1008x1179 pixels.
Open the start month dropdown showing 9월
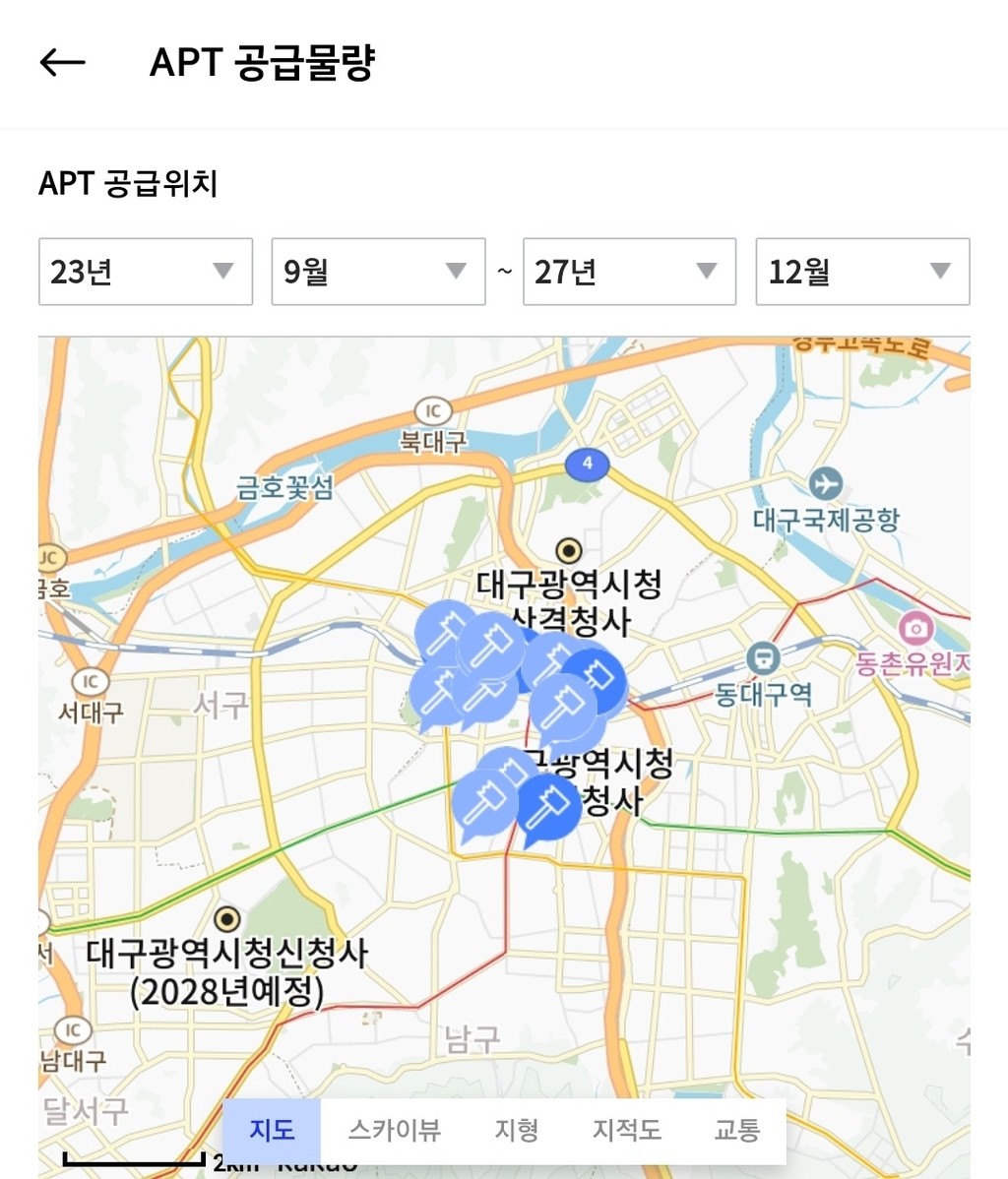pos(378,272)
